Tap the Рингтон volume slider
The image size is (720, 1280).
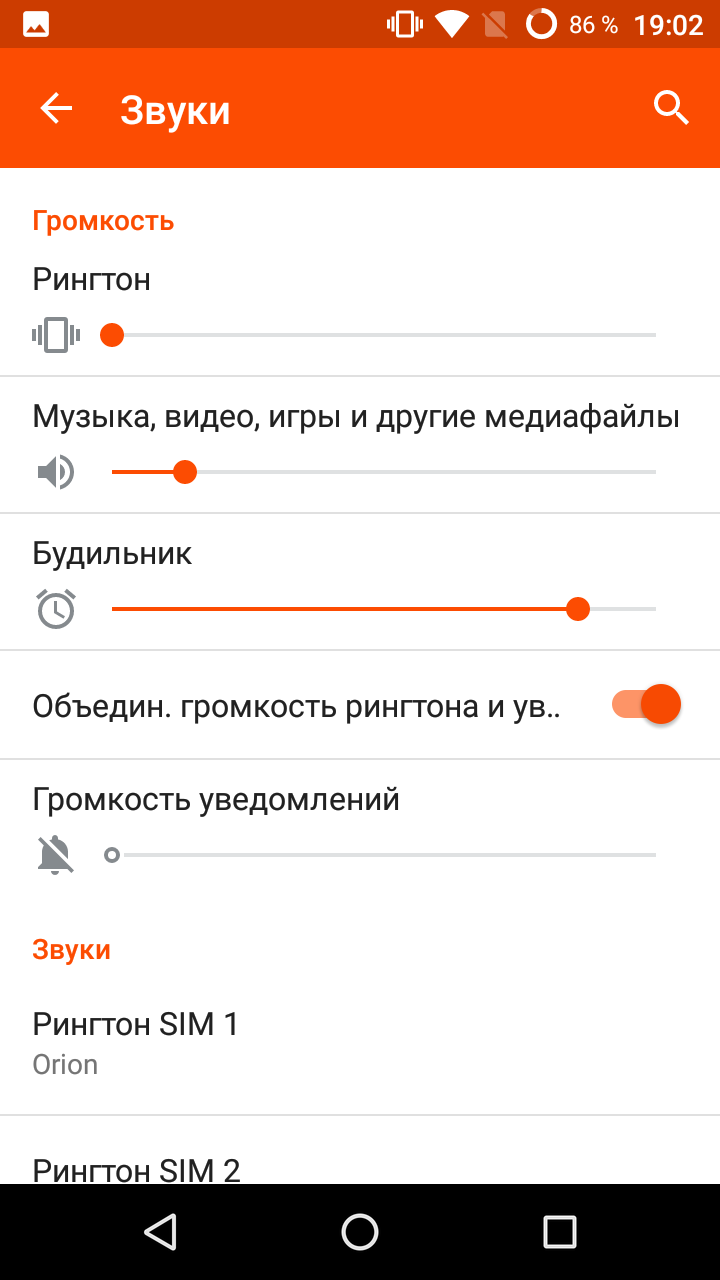click(x=384, y=335)
